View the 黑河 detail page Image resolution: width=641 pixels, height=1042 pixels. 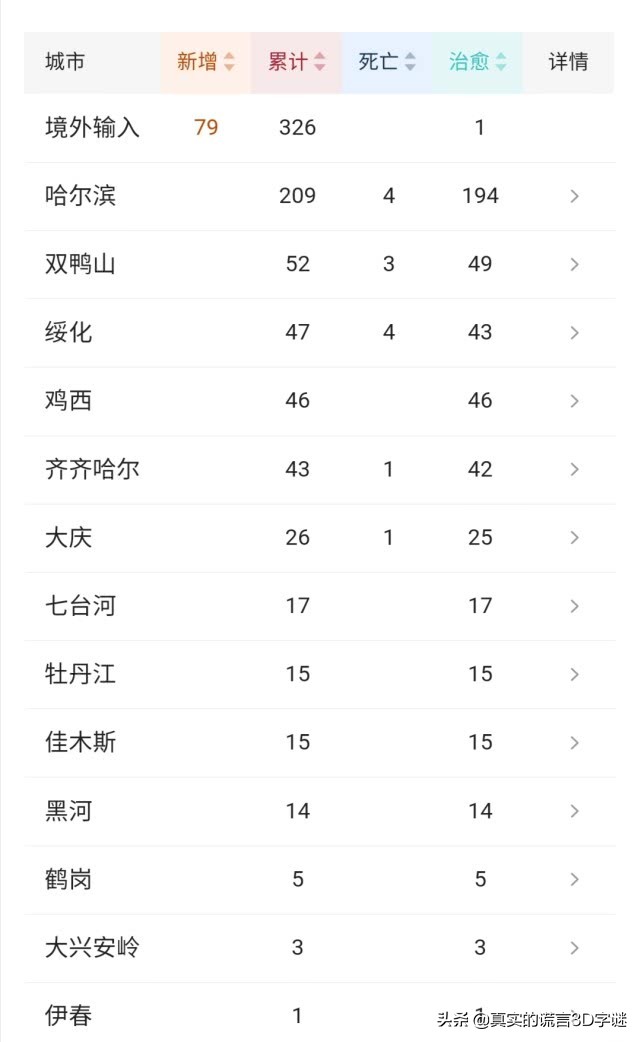click(575, 811)
